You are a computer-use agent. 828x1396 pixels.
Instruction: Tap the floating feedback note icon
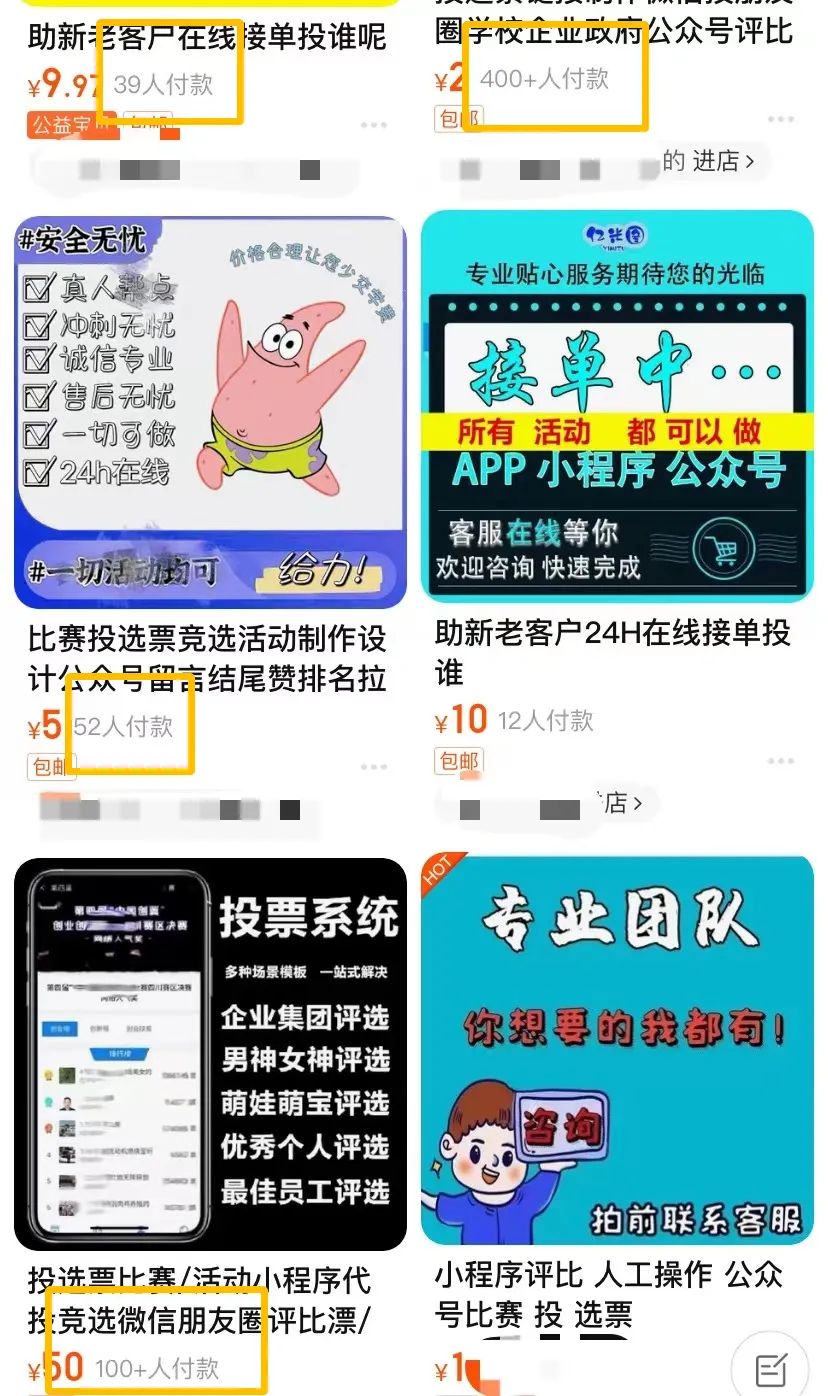point(769,1369)
